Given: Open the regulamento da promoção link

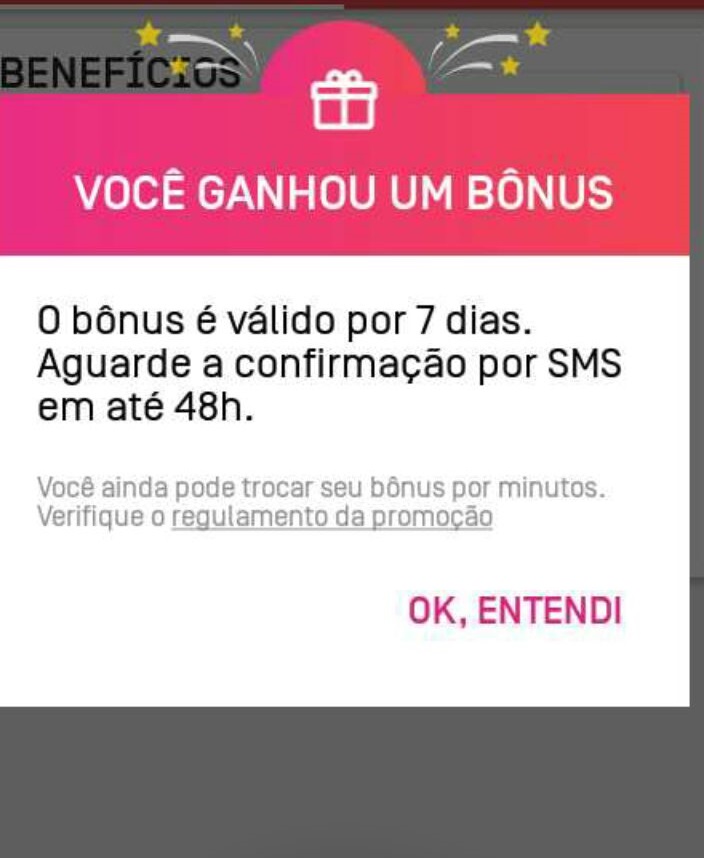Looking at the screenshot, I should point(332,518).
